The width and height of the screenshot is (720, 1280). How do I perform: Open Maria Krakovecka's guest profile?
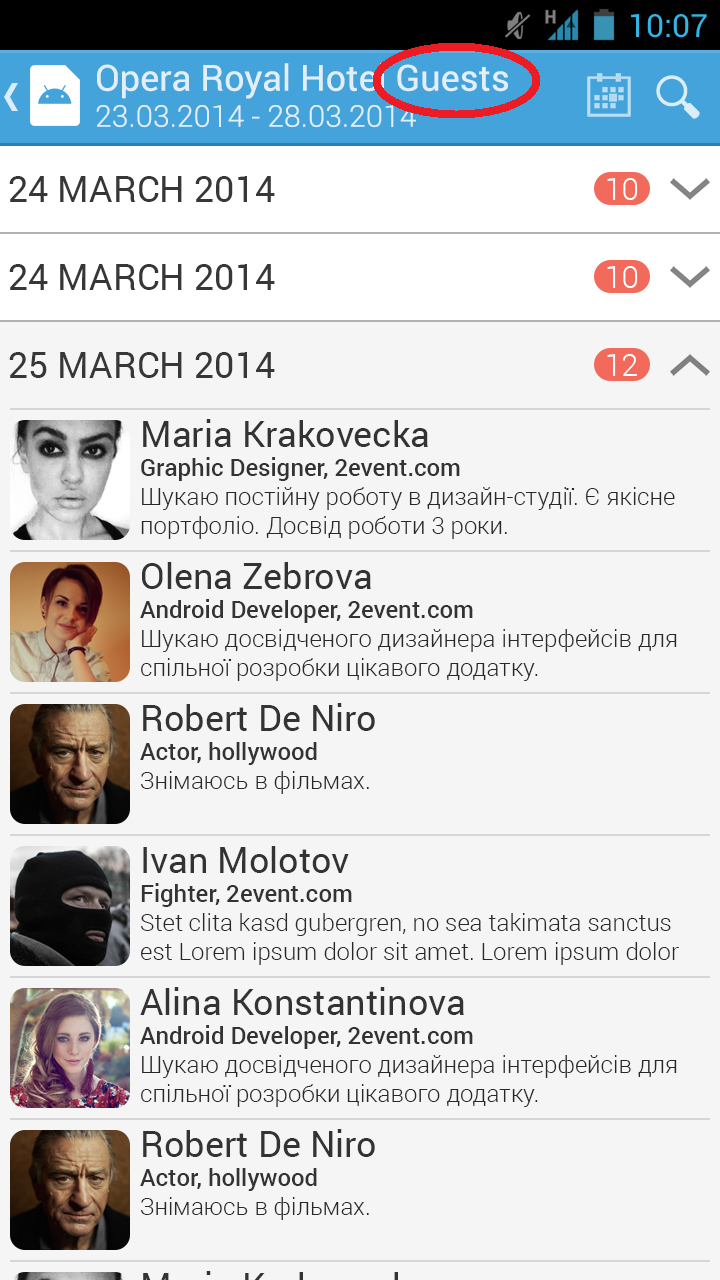[360, 479]
